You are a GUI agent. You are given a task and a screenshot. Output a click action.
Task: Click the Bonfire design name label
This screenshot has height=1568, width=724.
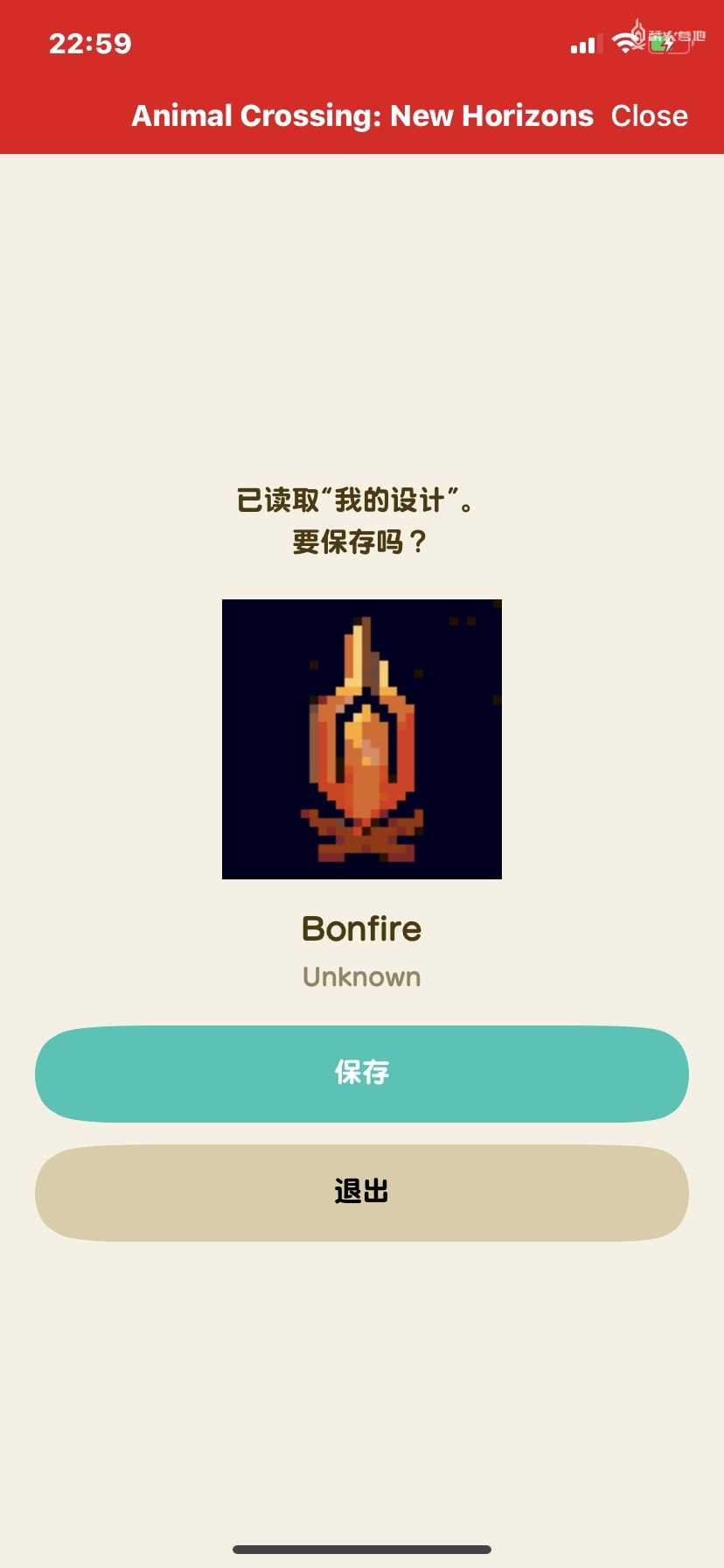click(361, 928)
